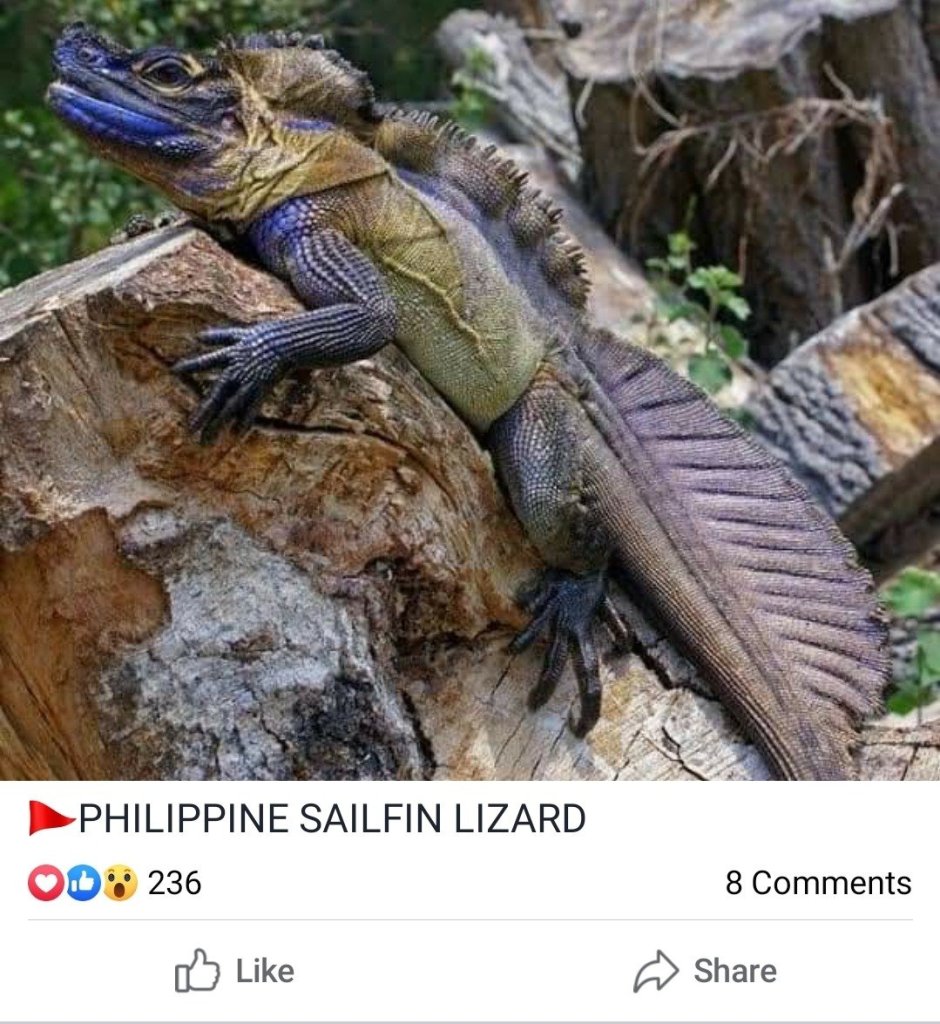Open the 8 Comments list

click(x=818, y=883)
